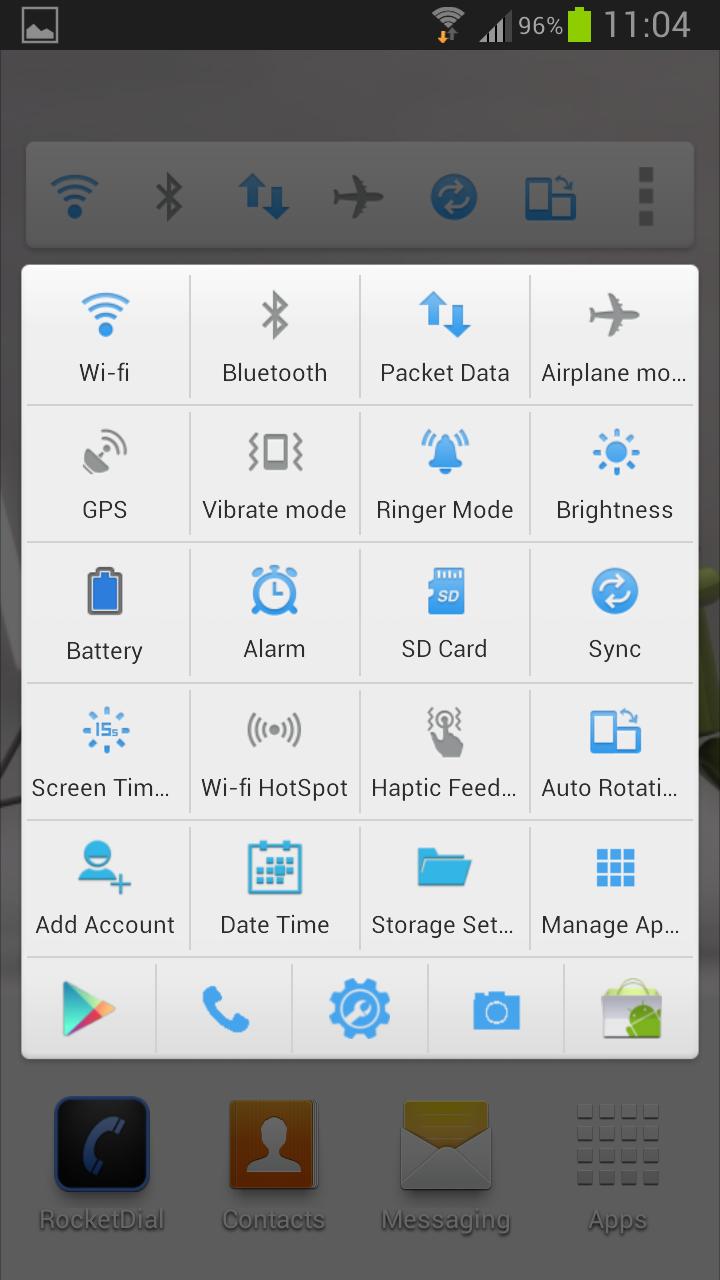Open the Phone dialer

pyautogui.click(x=225, y=1007)
